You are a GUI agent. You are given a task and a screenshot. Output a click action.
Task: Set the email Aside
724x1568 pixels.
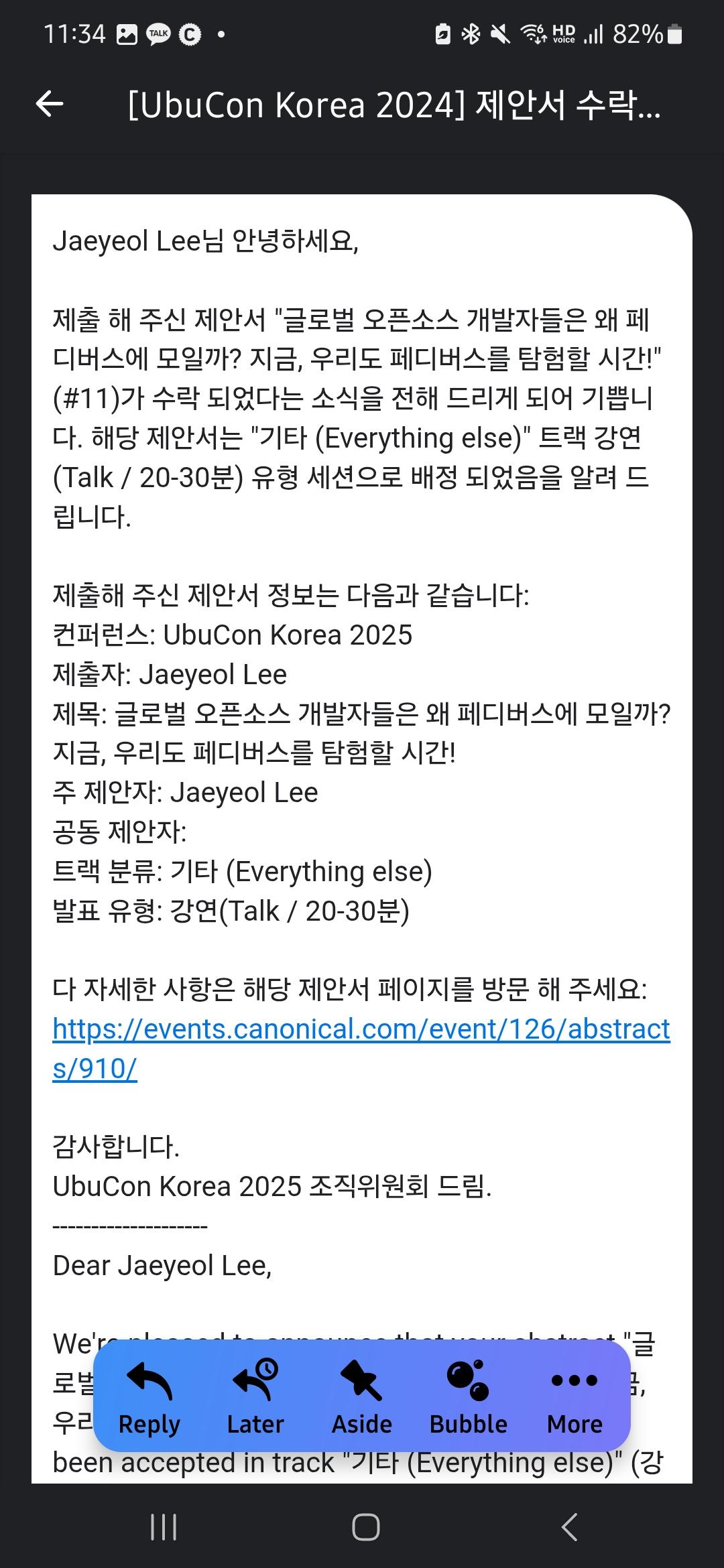click(361, 1398)
